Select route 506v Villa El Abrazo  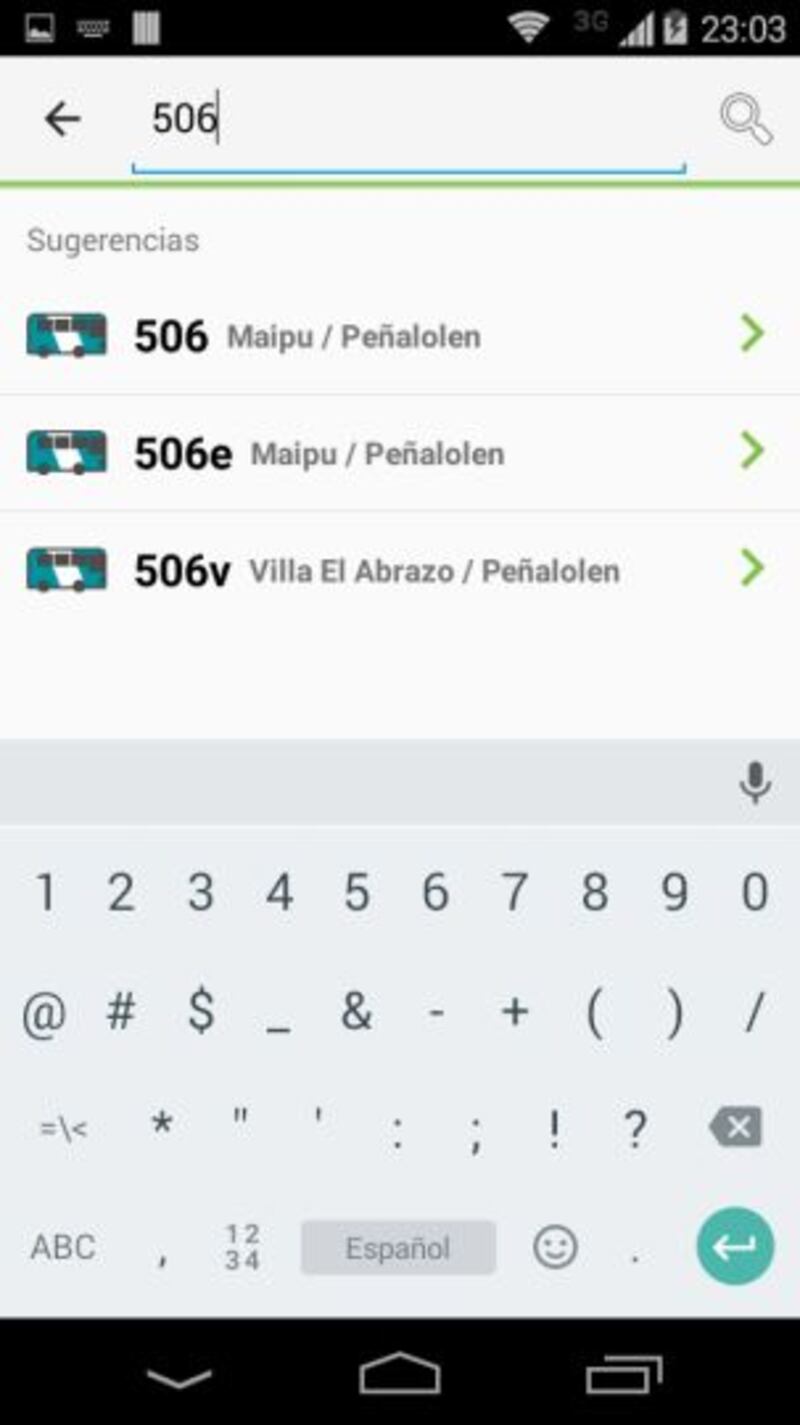400,570
